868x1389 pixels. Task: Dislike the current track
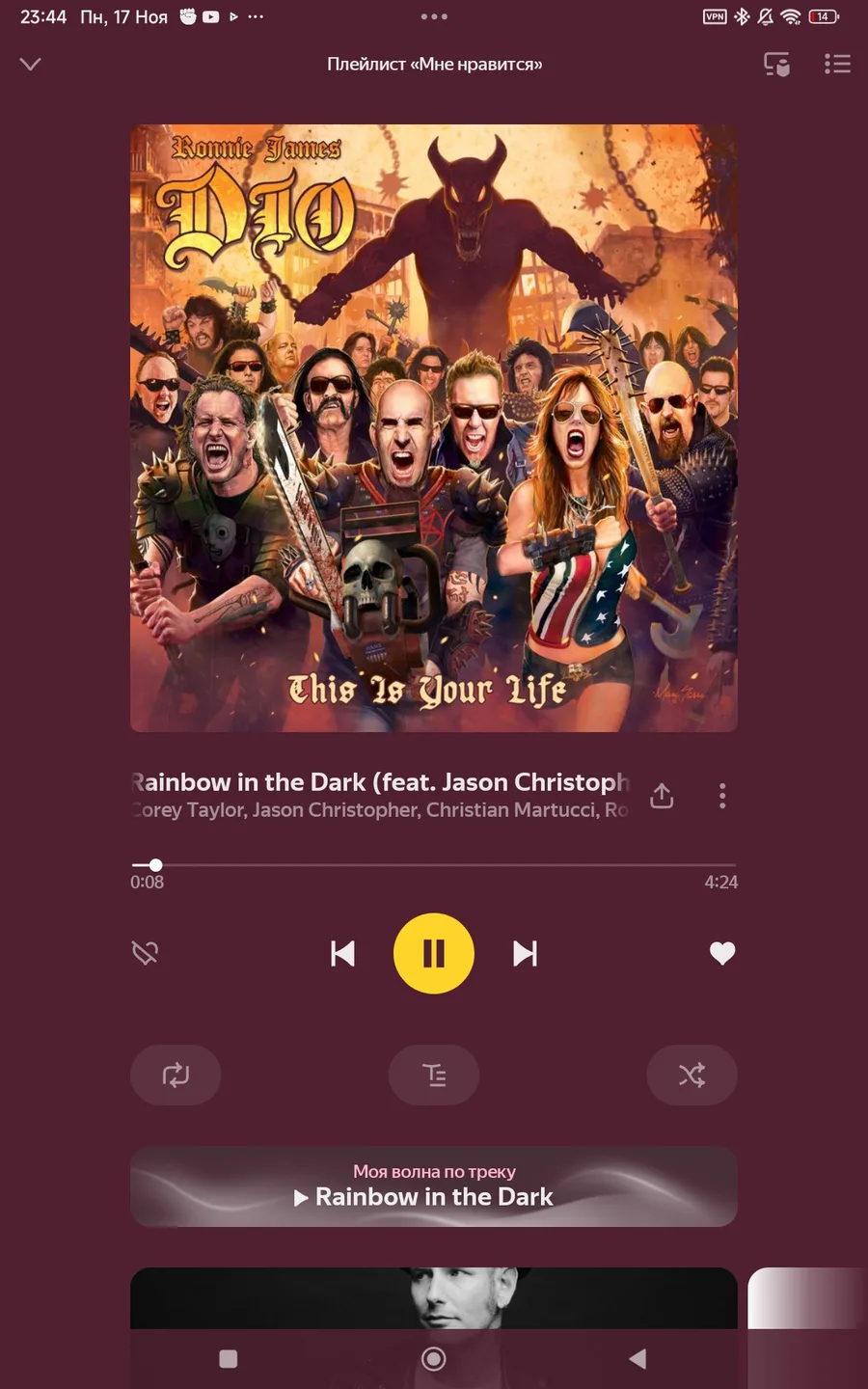(x=145, y=953)
